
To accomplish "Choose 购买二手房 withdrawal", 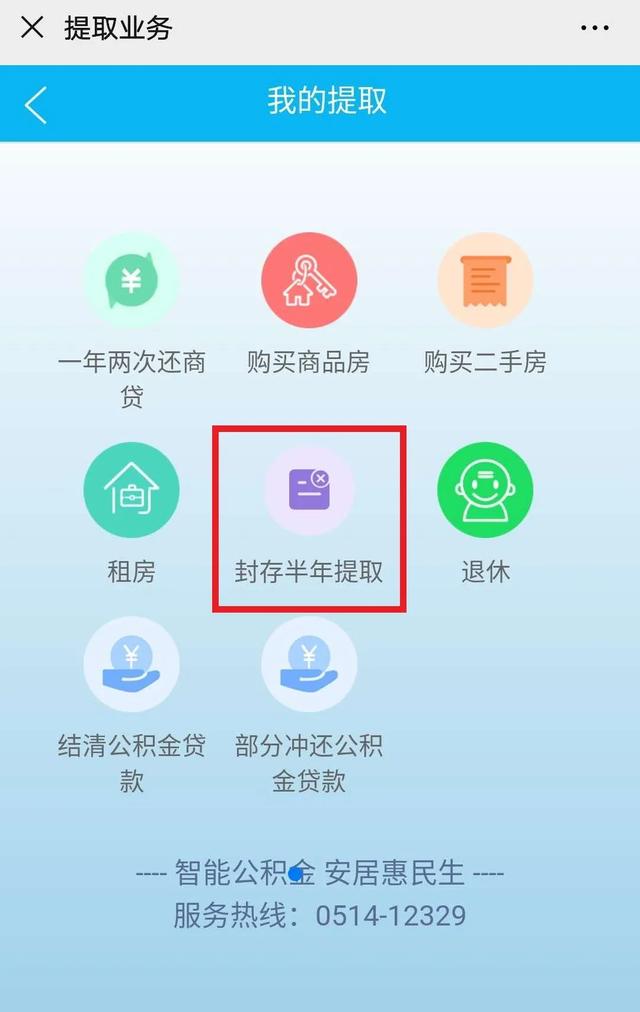I will 485,281.
